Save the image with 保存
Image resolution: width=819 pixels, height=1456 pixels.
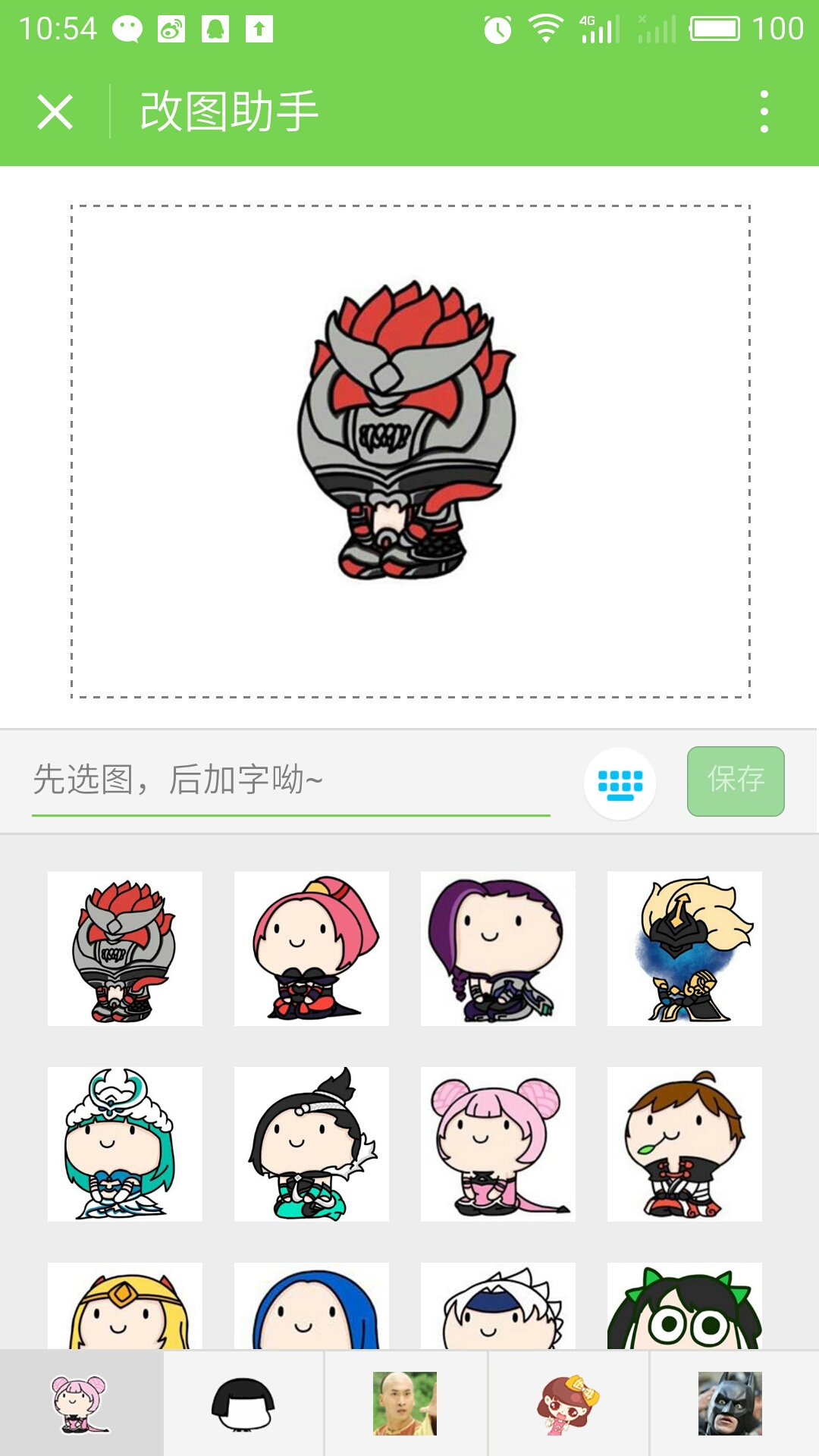tap(735, 781)
